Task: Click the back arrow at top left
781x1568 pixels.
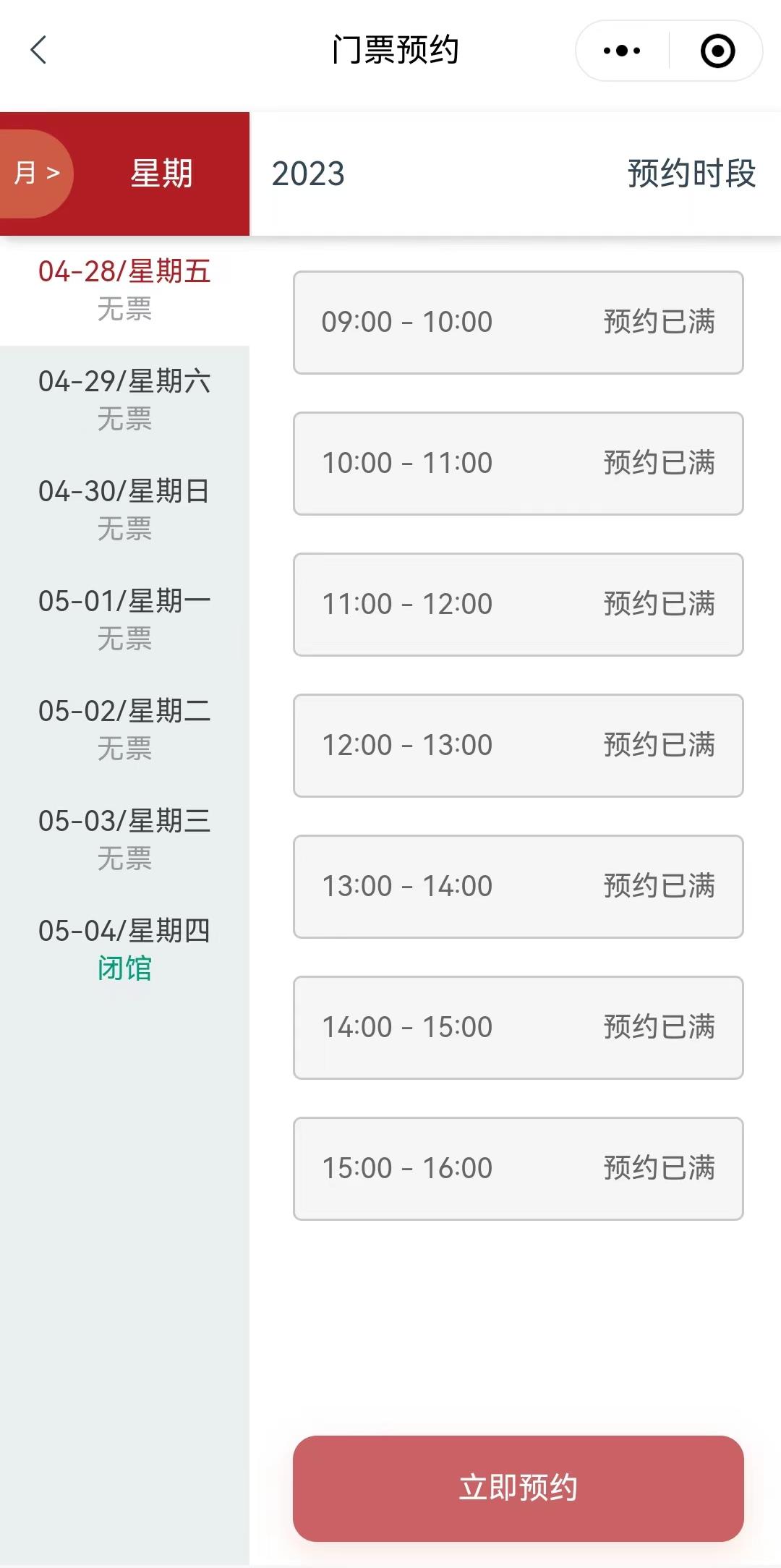Action: [x=36, y=49]
